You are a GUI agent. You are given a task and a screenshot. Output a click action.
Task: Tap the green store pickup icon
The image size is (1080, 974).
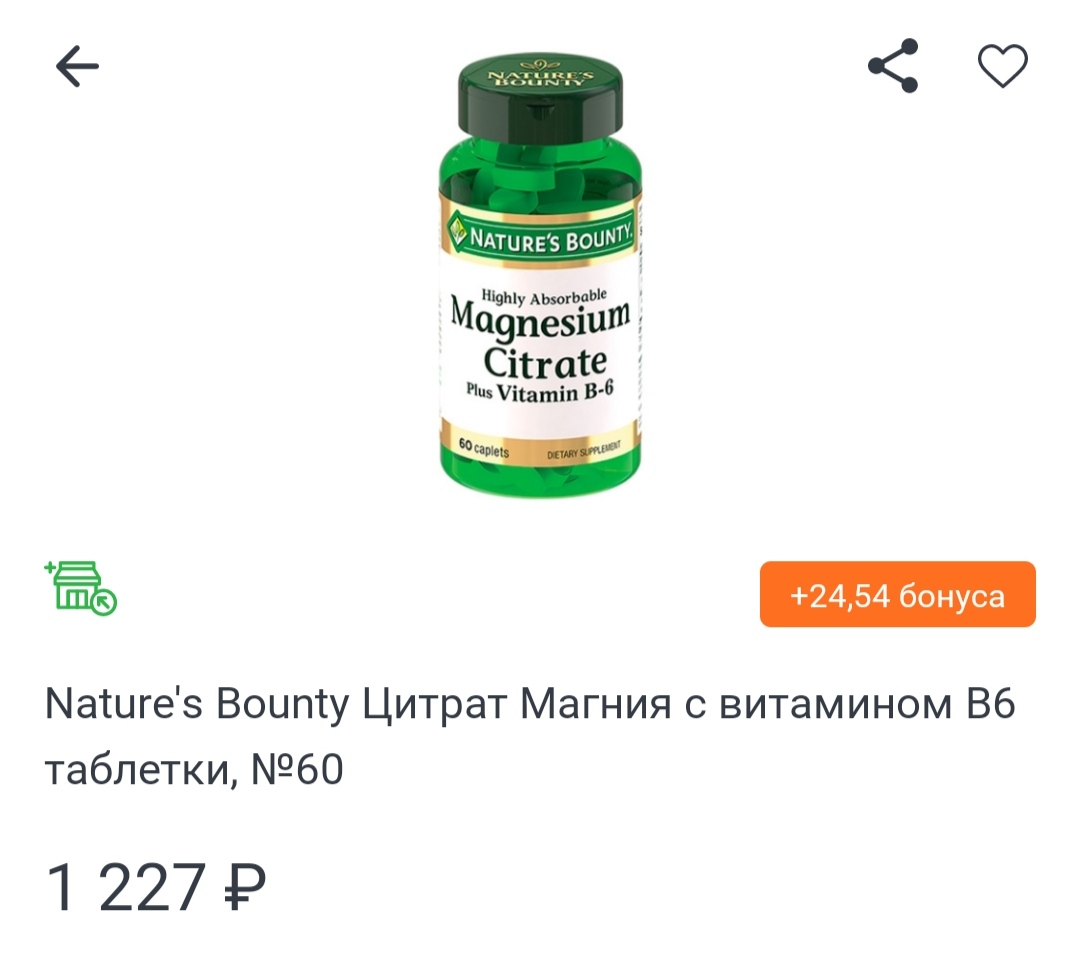tap(81, 587)
